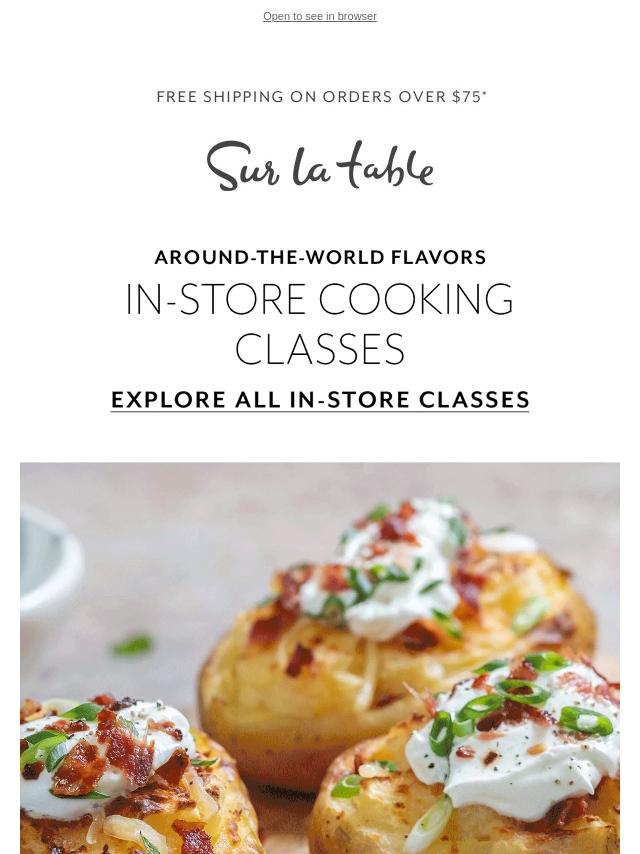Screen dimensions: 640x854
Task: Tap the Sur La Table logo
Action: 320,166
